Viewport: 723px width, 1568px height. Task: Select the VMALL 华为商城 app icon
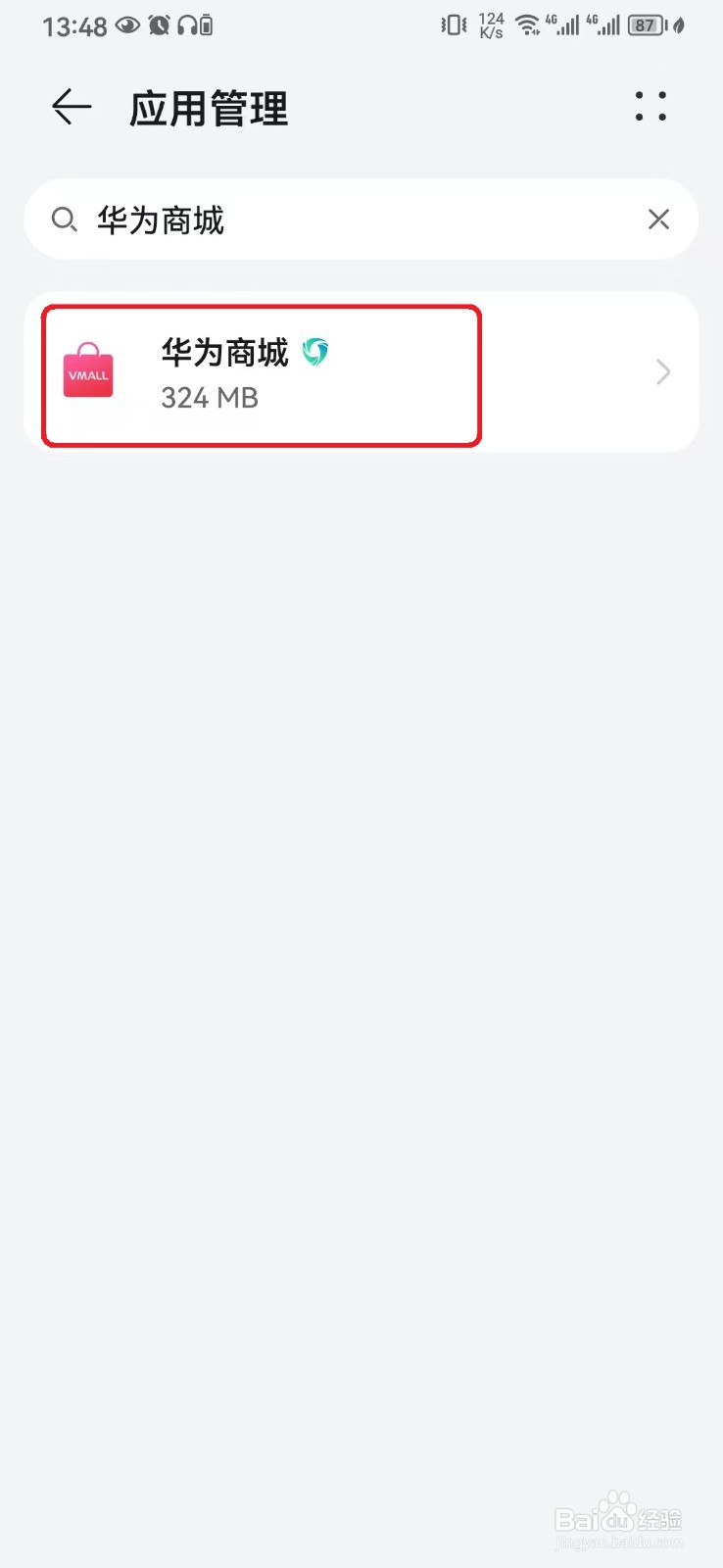coord(88,372)
